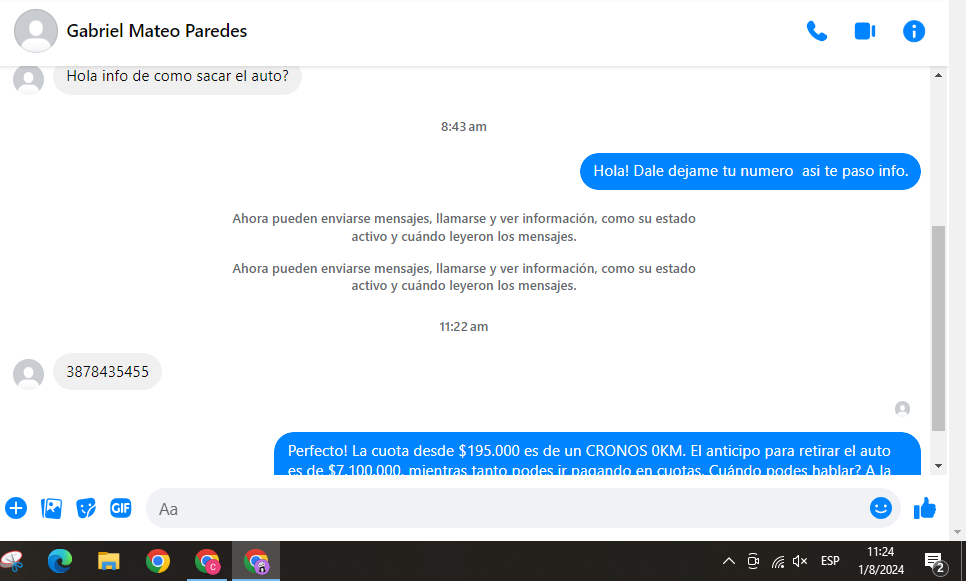Open File Explorer from the taskbar

109,561
